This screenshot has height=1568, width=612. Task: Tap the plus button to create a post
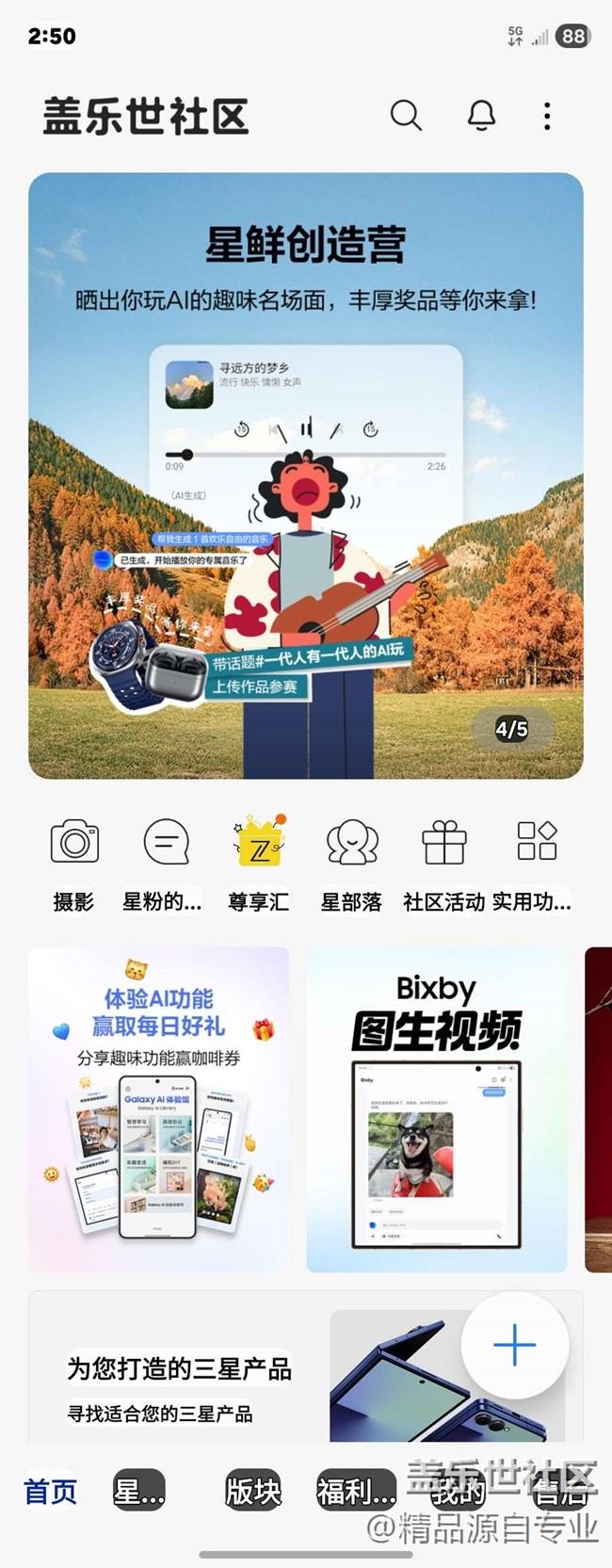click(x=514, y=1345)
